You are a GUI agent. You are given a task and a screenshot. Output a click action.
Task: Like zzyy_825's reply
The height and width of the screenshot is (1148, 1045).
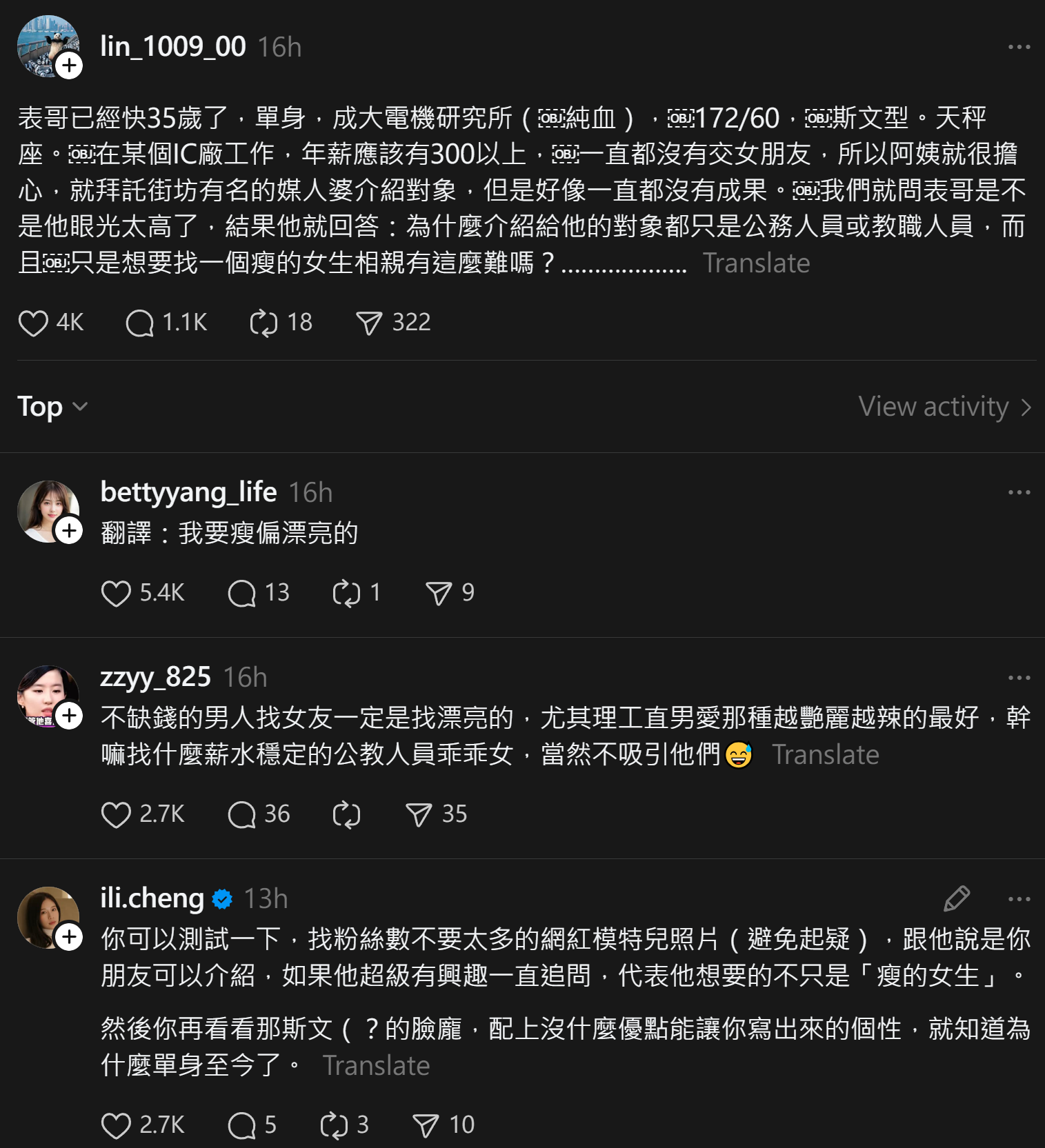point(116,814)
